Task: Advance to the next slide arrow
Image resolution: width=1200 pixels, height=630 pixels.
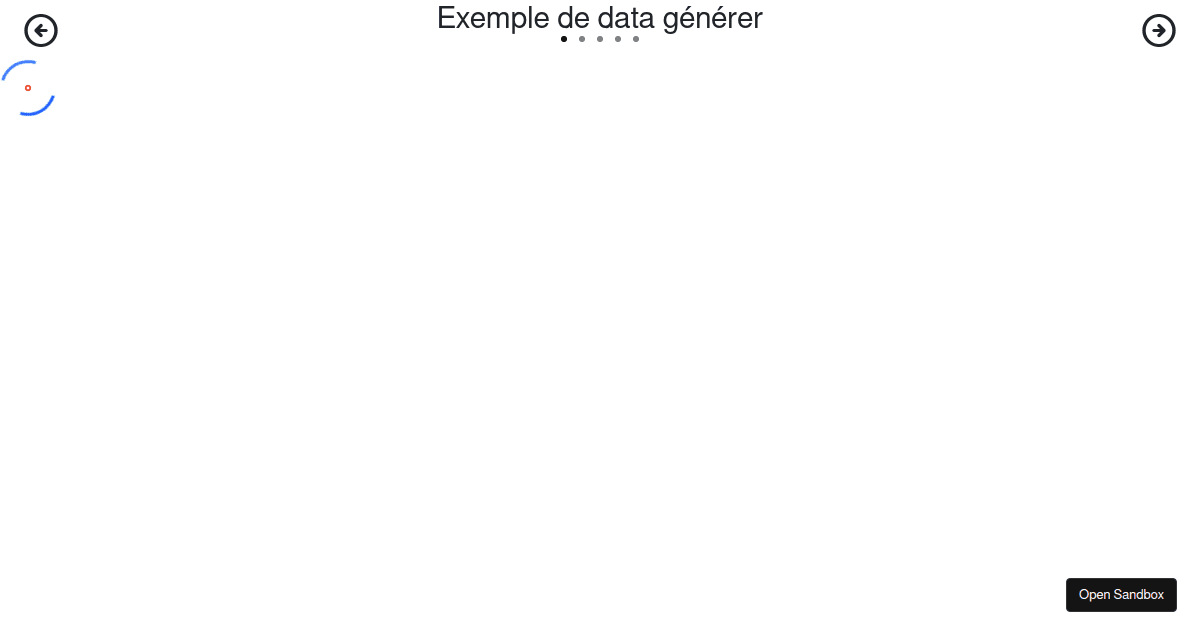Action: pyautogui.click(x=1158, y=31)
